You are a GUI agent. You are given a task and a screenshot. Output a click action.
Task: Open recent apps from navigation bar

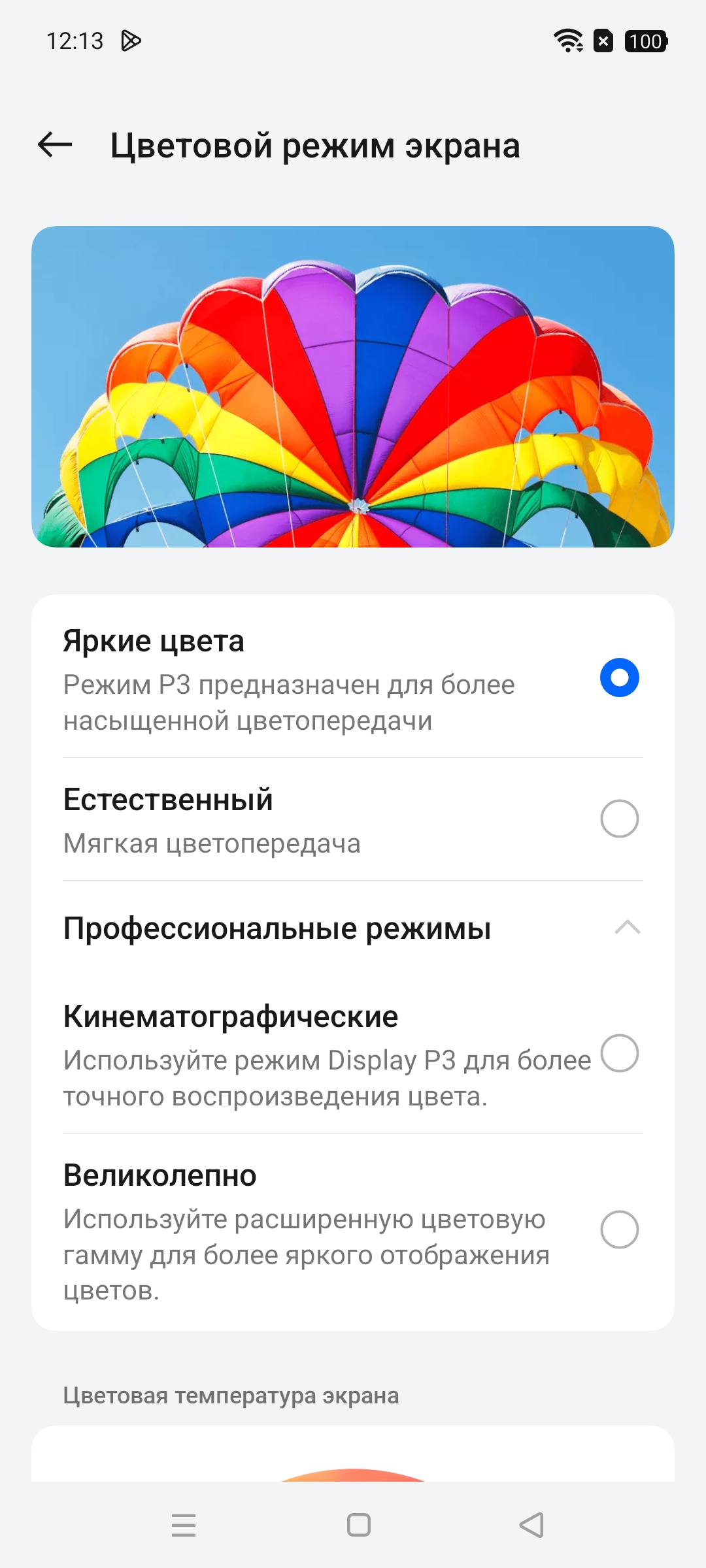coord(184,1525)
